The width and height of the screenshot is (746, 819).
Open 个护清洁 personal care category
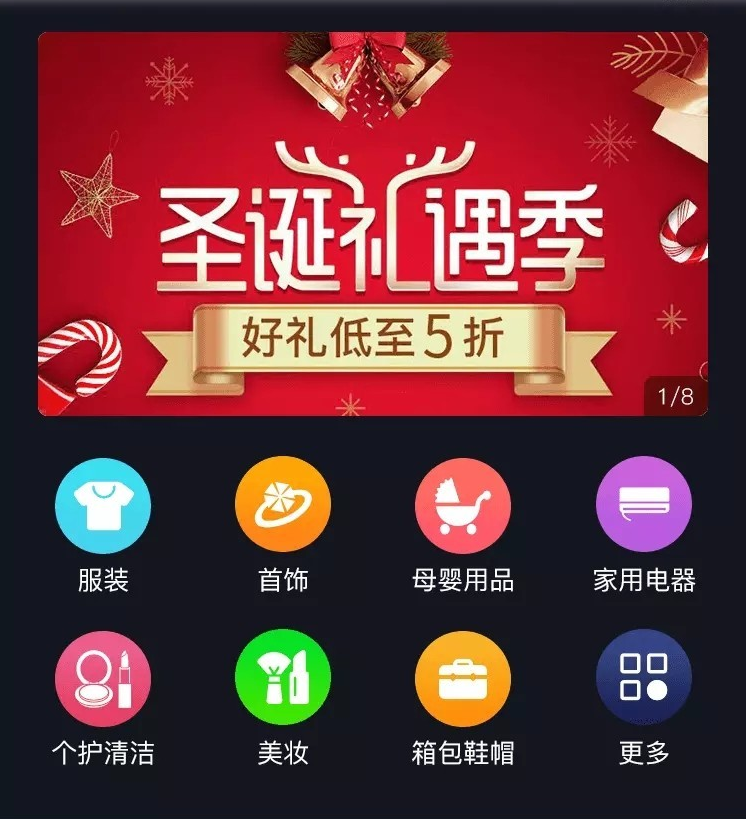click(x=103, y=678)
